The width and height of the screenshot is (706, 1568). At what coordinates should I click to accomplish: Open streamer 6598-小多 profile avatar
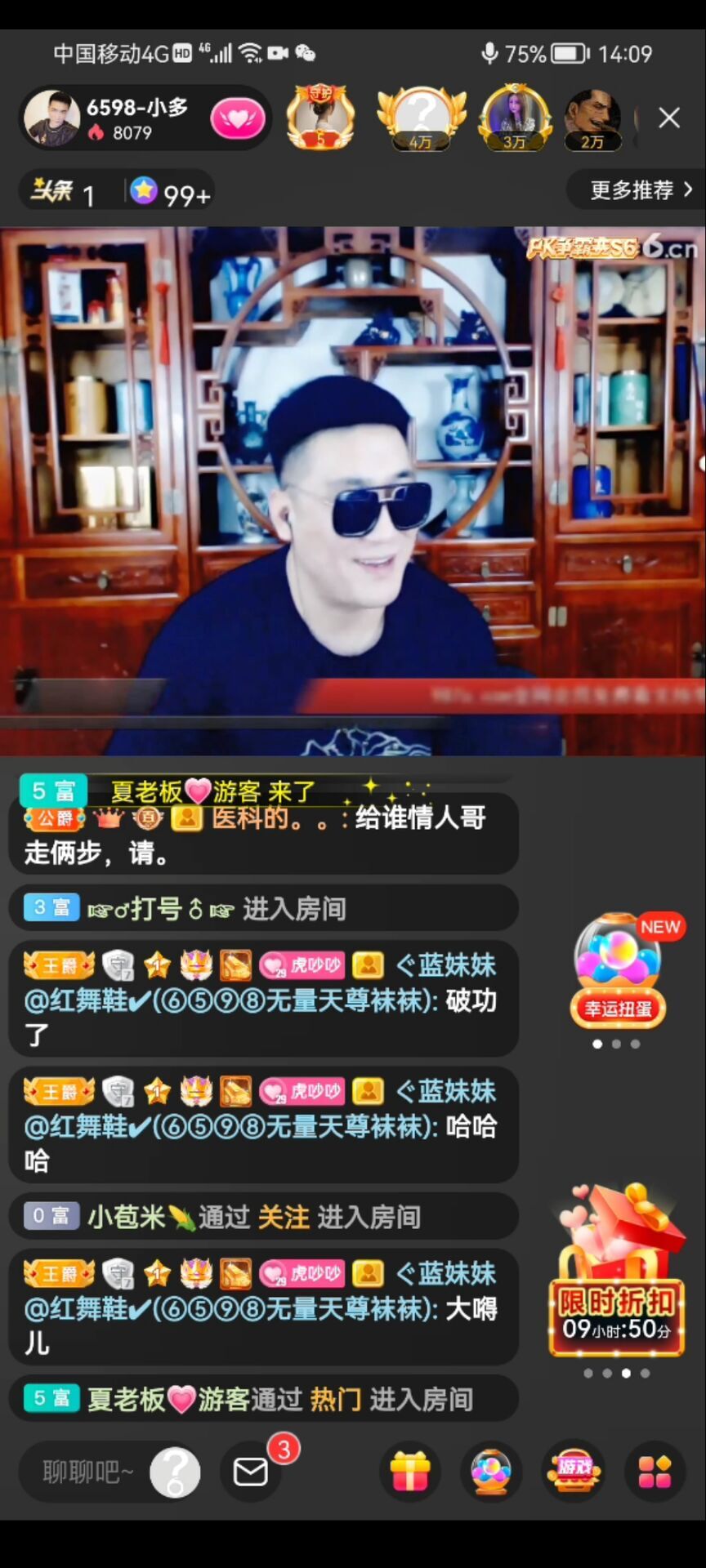(51, 118)
